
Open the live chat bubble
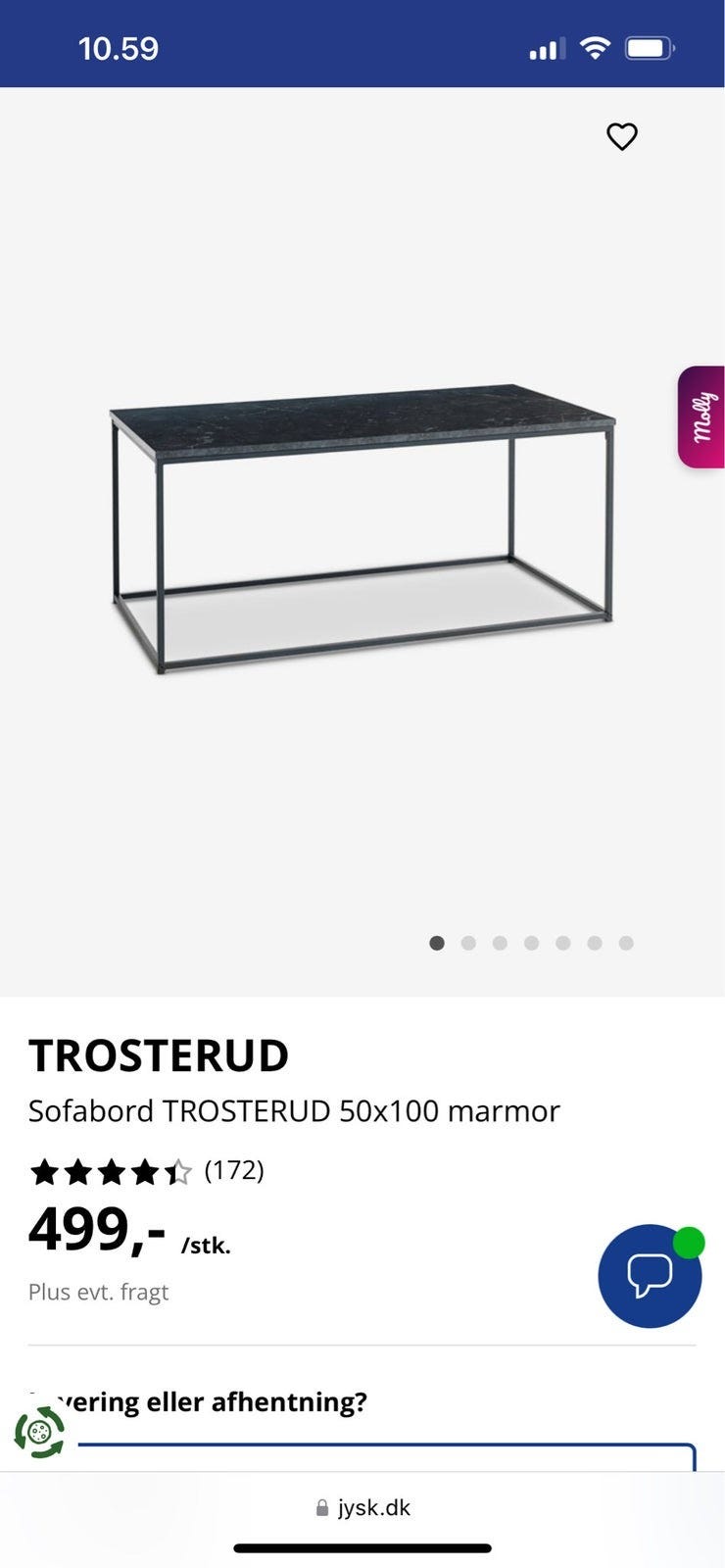tap(650, 1276)
